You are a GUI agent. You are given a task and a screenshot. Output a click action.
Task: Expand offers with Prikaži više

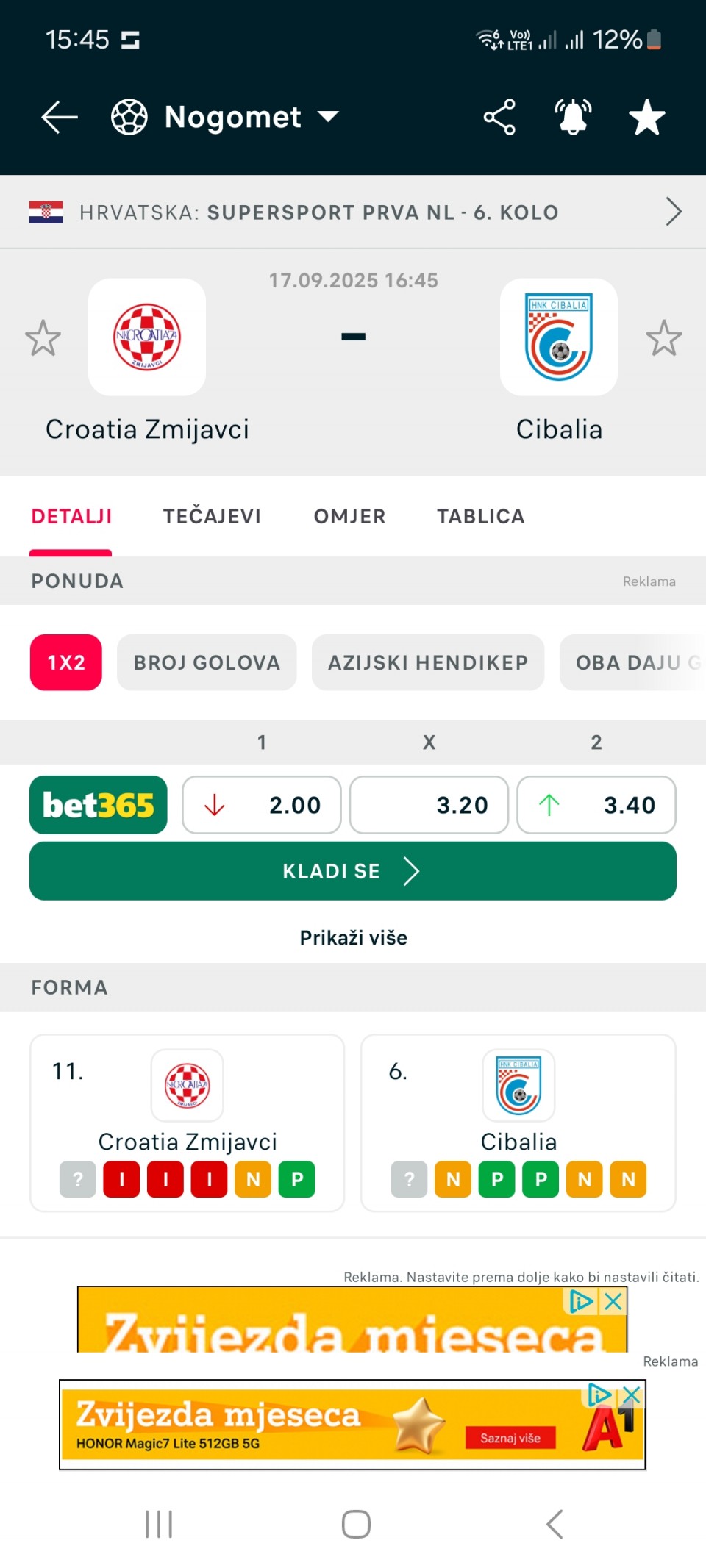(353, 937)
